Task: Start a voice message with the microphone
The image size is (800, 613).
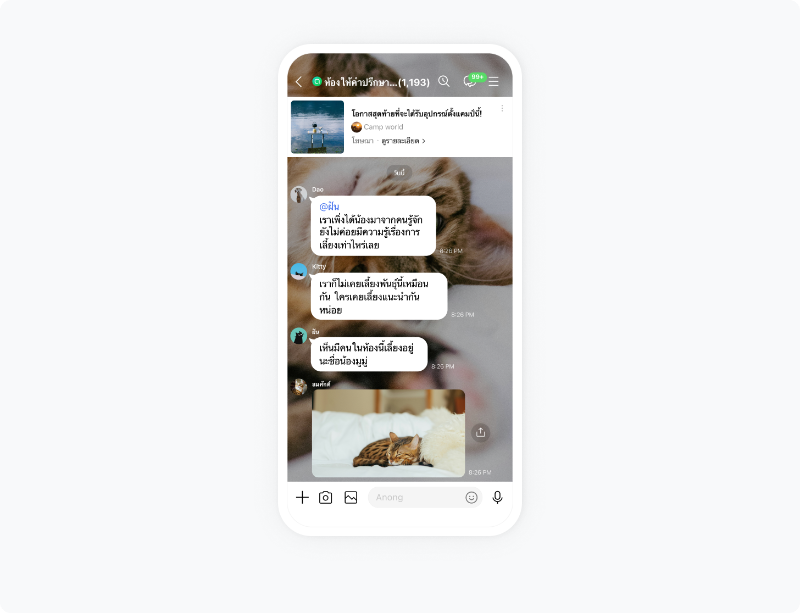Action: pyautogui.click(x=497, y=498)
